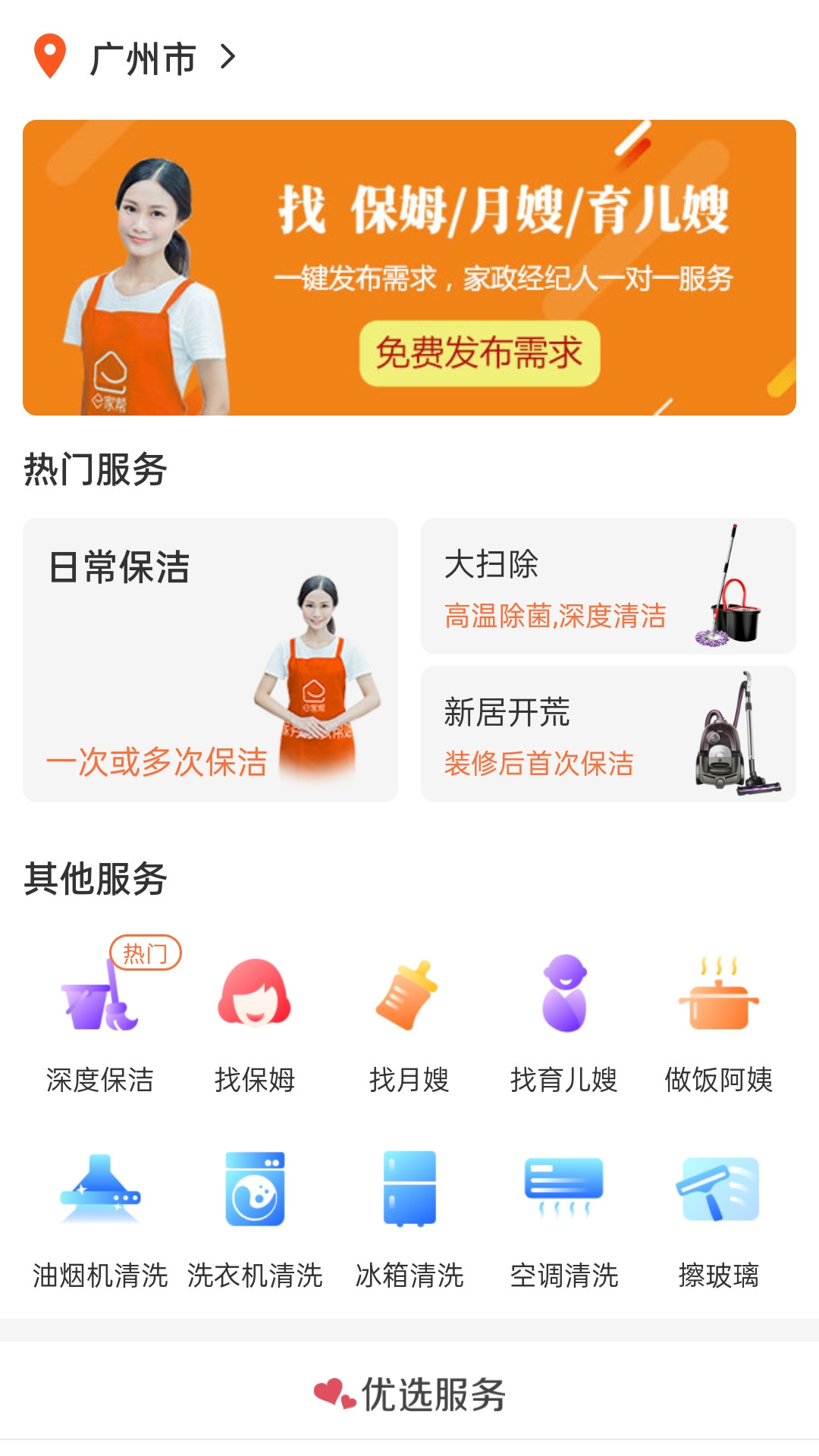Open 油烟机清洗 service
Image resolution: width=819 pixels, height=1456 pixels.
point(100,1217)
